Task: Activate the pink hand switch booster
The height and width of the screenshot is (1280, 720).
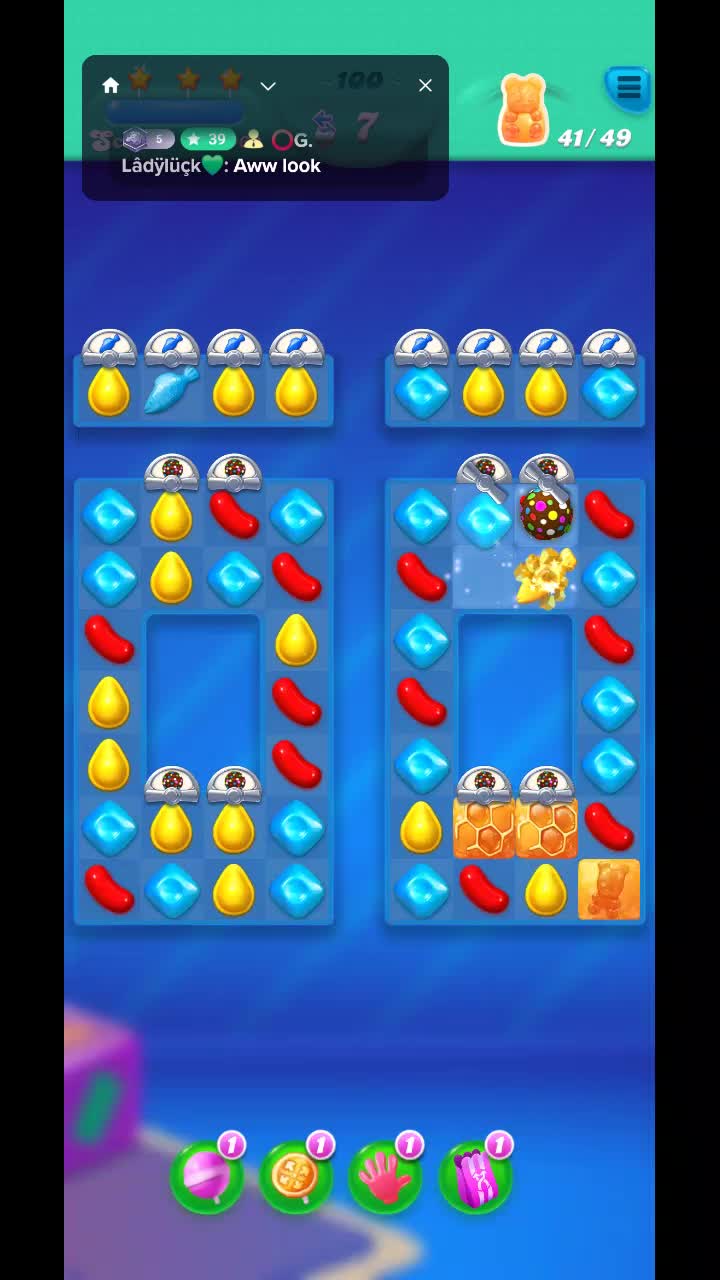Action: (x=385, y=1177)
